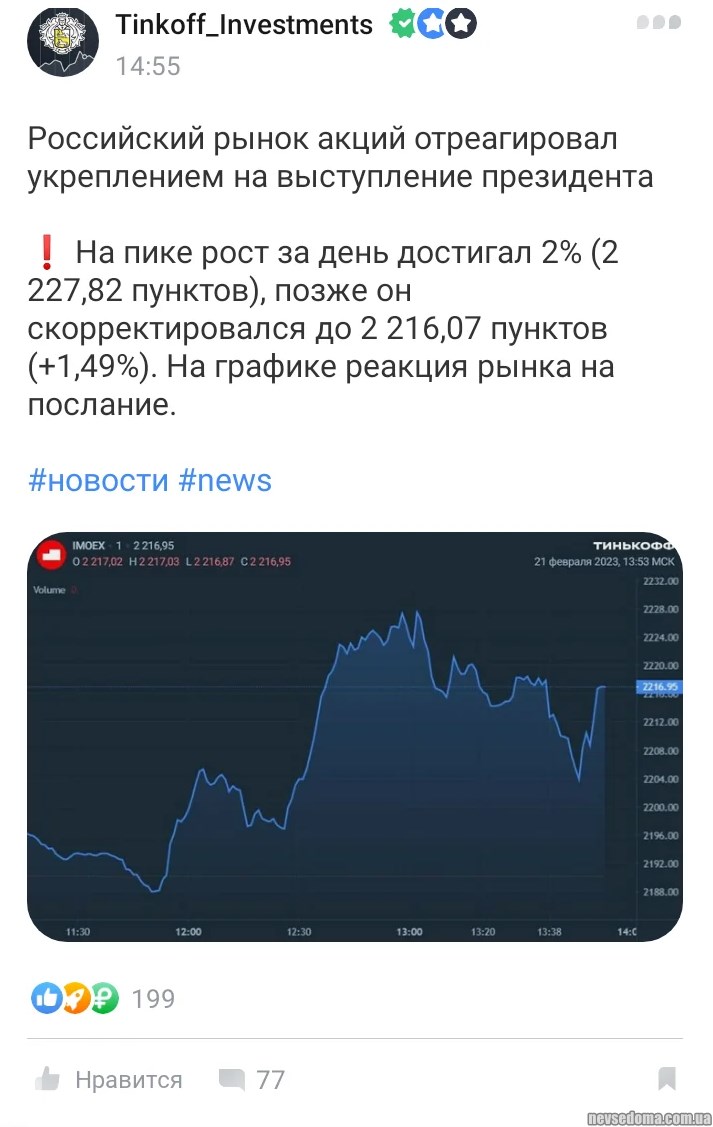The width and height of the screenshot is (713, 1127).
Task: Open the #news hashtag
Action: pos(225,480)
